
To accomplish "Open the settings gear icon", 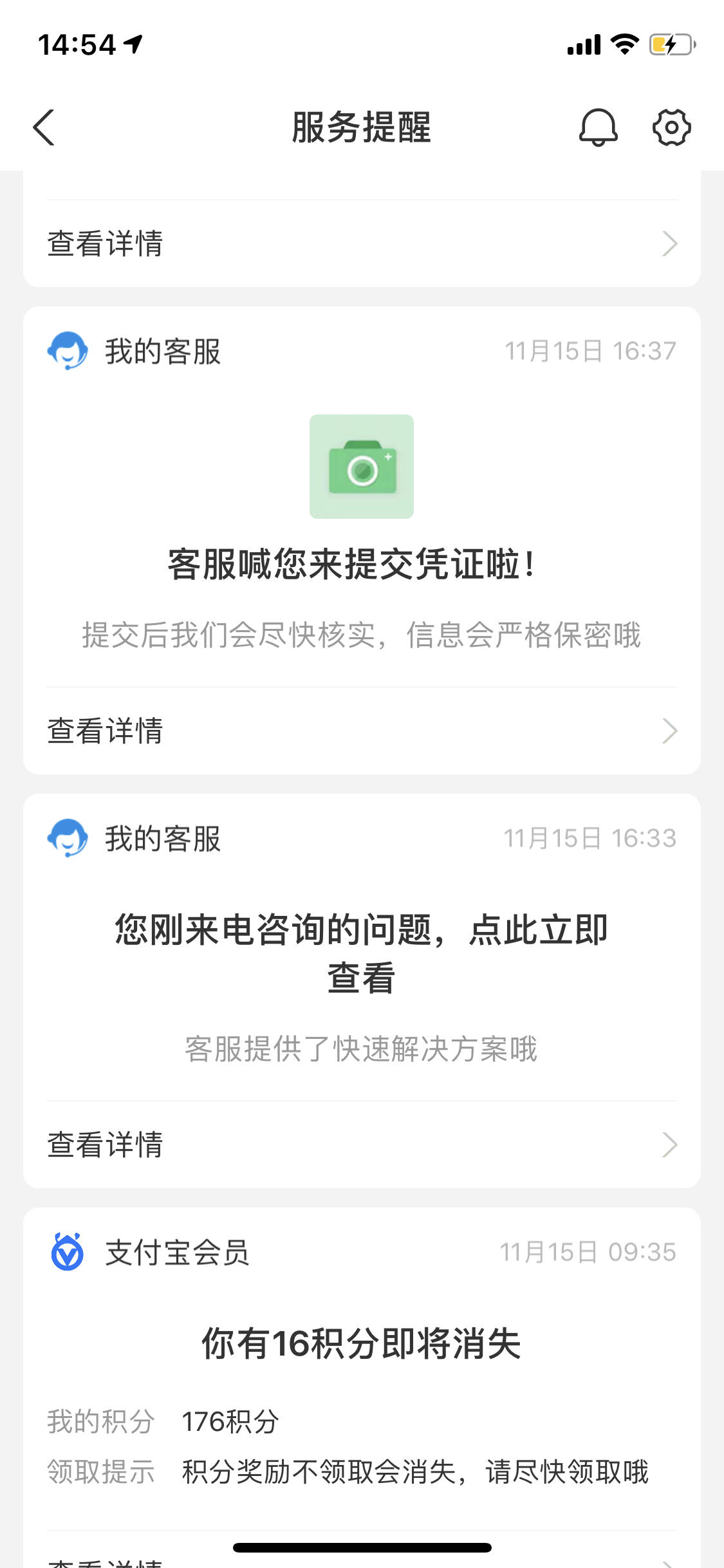I will click(672, 127).
